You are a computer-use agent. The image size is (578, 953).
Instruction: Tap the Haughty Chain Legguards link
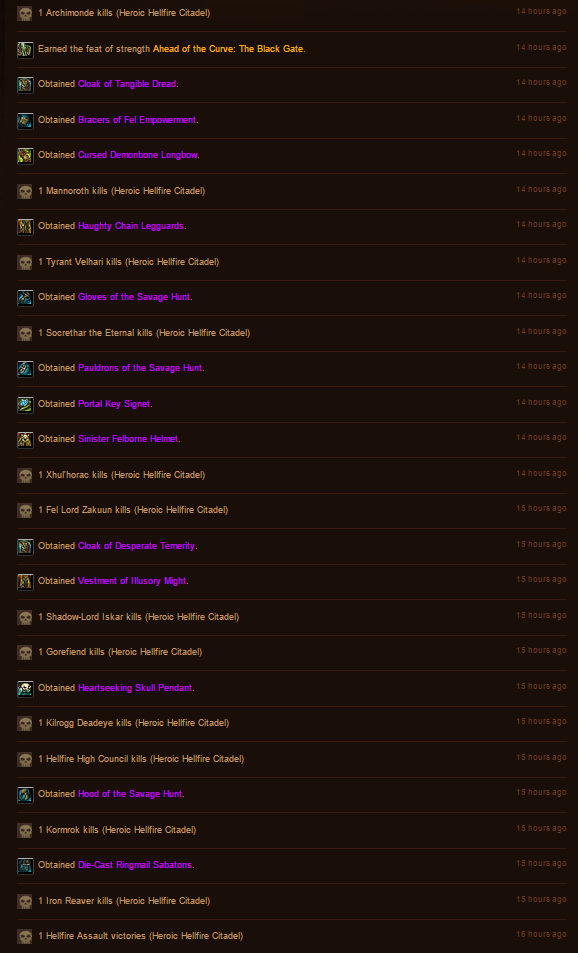point(131,226)
